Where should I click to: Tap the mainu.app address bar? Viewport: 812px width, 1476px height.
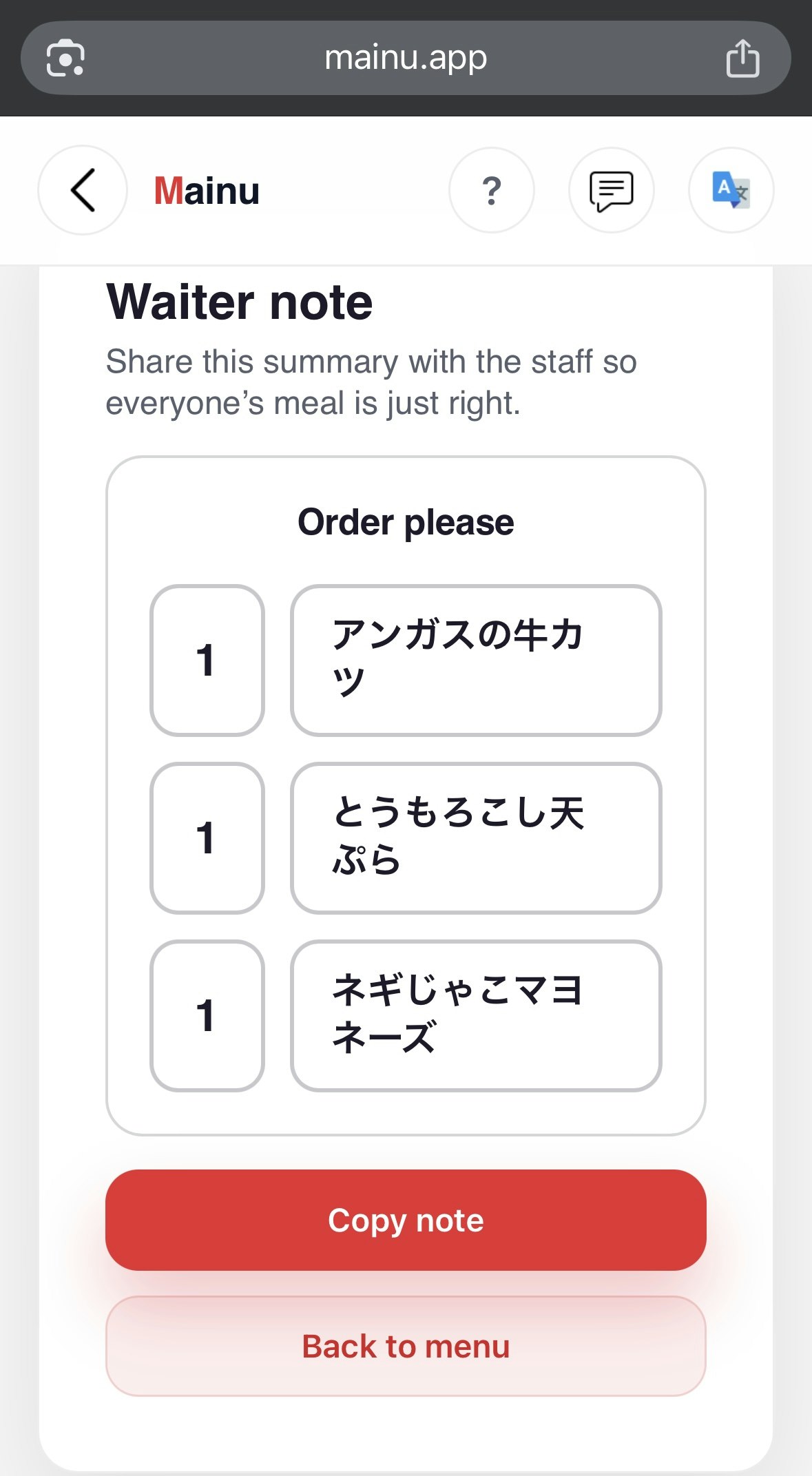[406, 58]
